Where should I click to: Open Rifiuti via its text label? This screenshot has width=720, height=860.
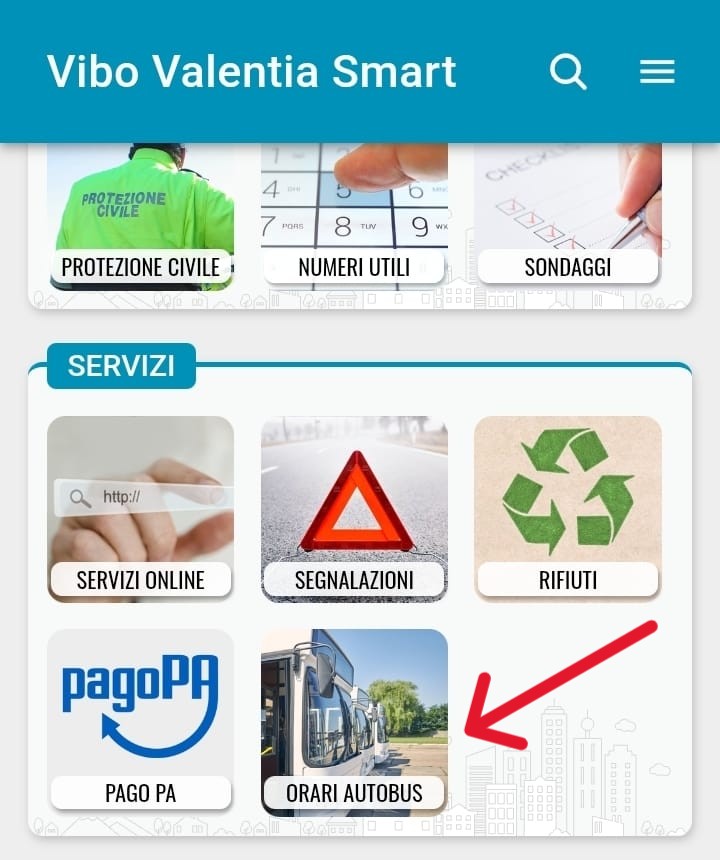[x=568, y=579]
